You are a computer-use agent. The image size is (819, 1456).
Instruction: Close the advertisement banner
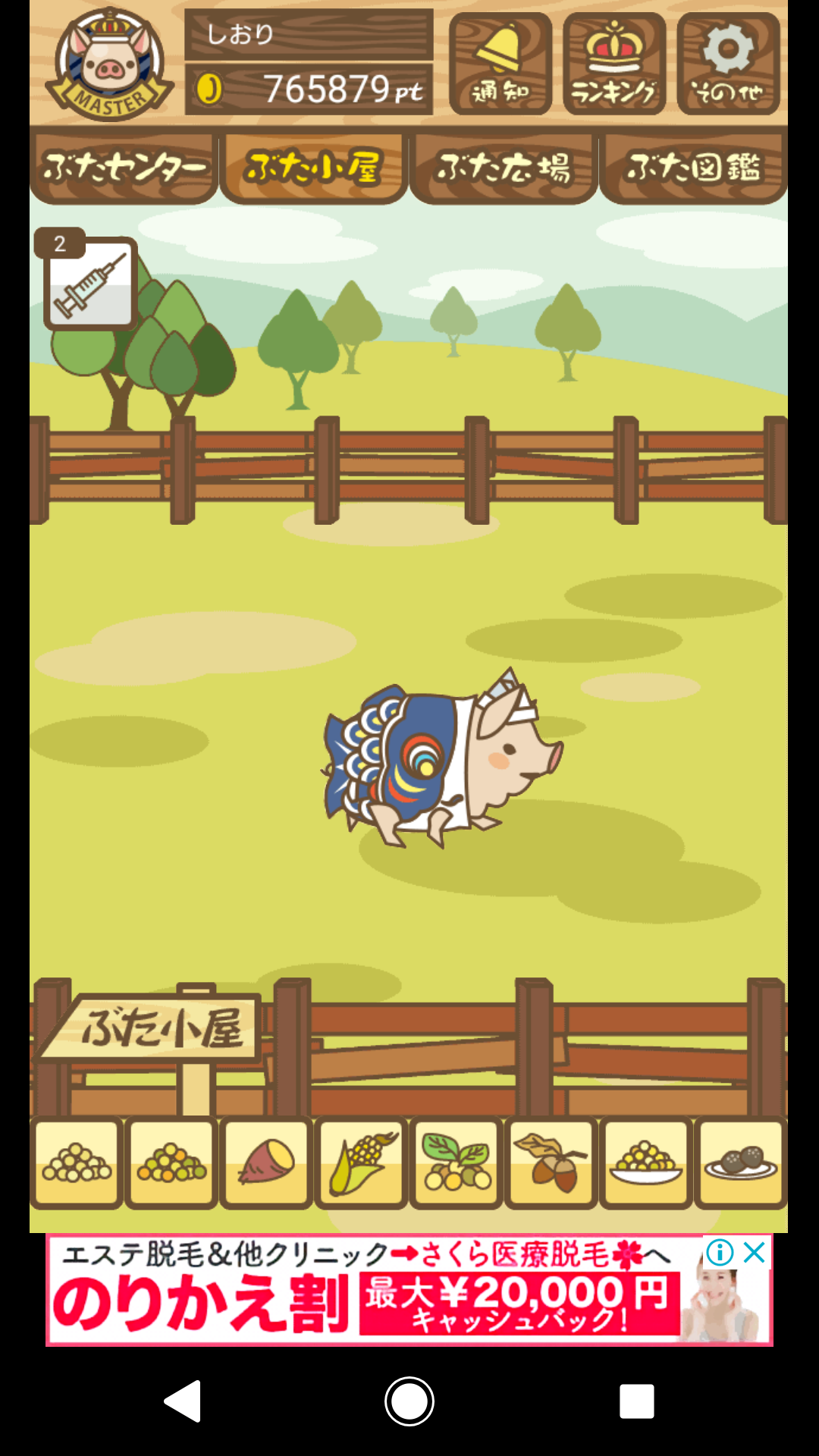[x=755, y=1252]
